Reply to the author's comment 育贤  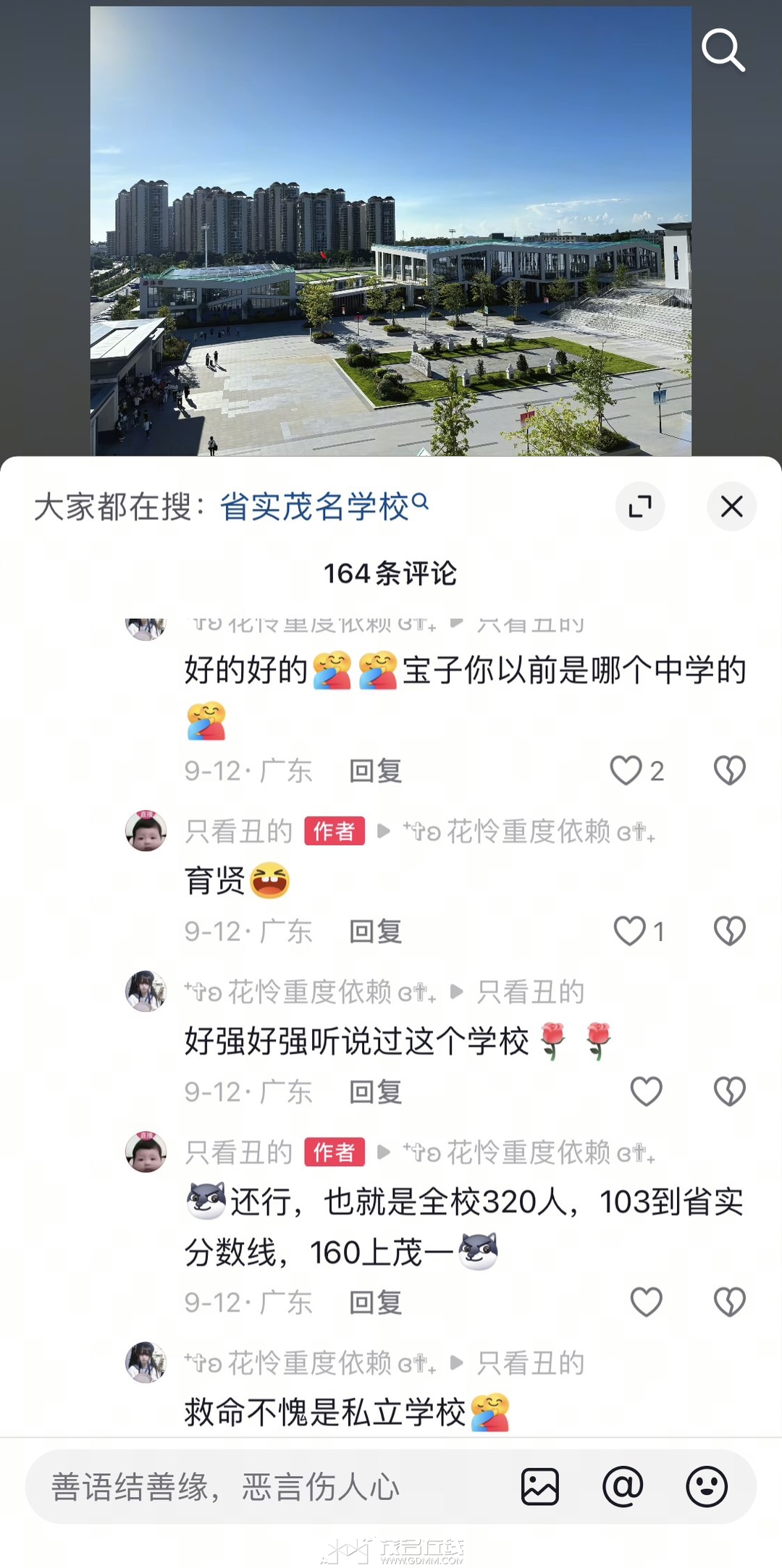coord(375,932)
